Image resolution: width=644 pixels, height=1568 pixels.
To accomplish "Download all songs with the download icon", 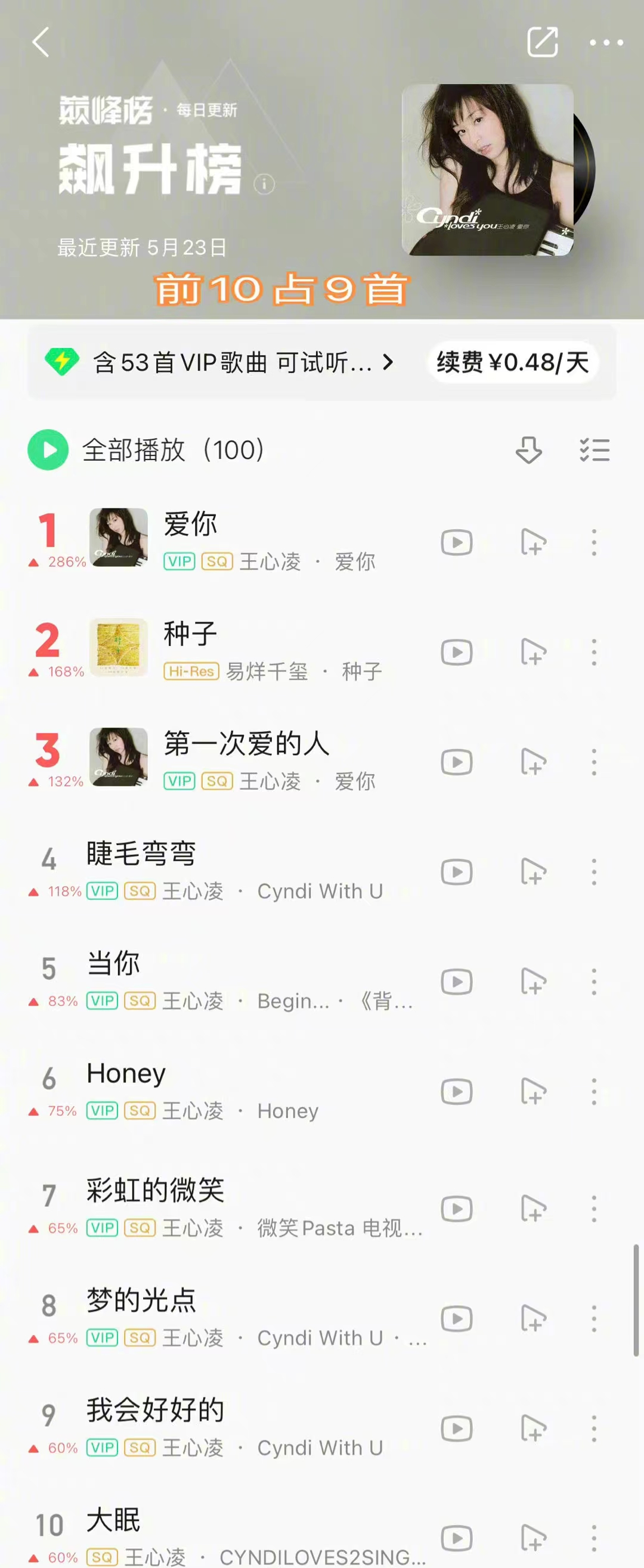I will [528, 450].
